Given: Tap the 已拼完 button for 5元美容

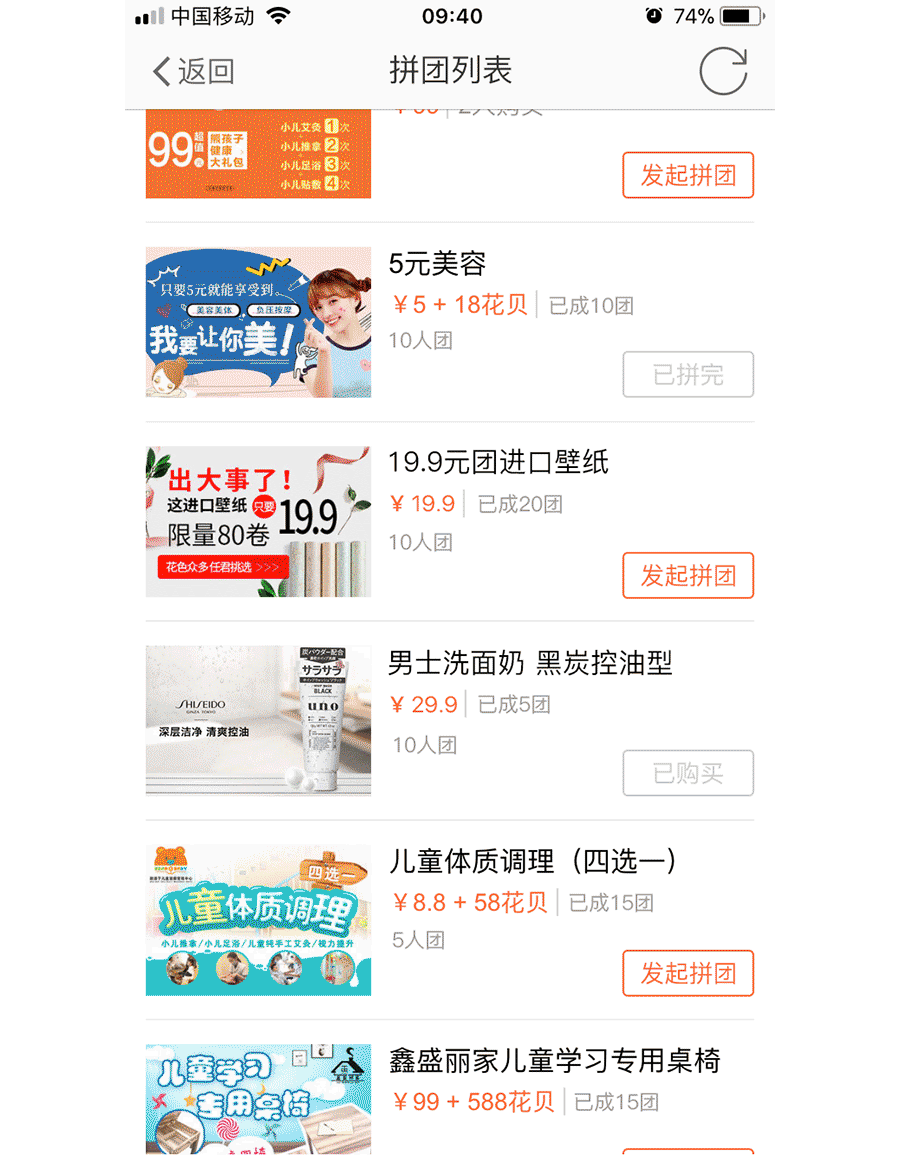Looking at the screenshot, I should (687, 375).
